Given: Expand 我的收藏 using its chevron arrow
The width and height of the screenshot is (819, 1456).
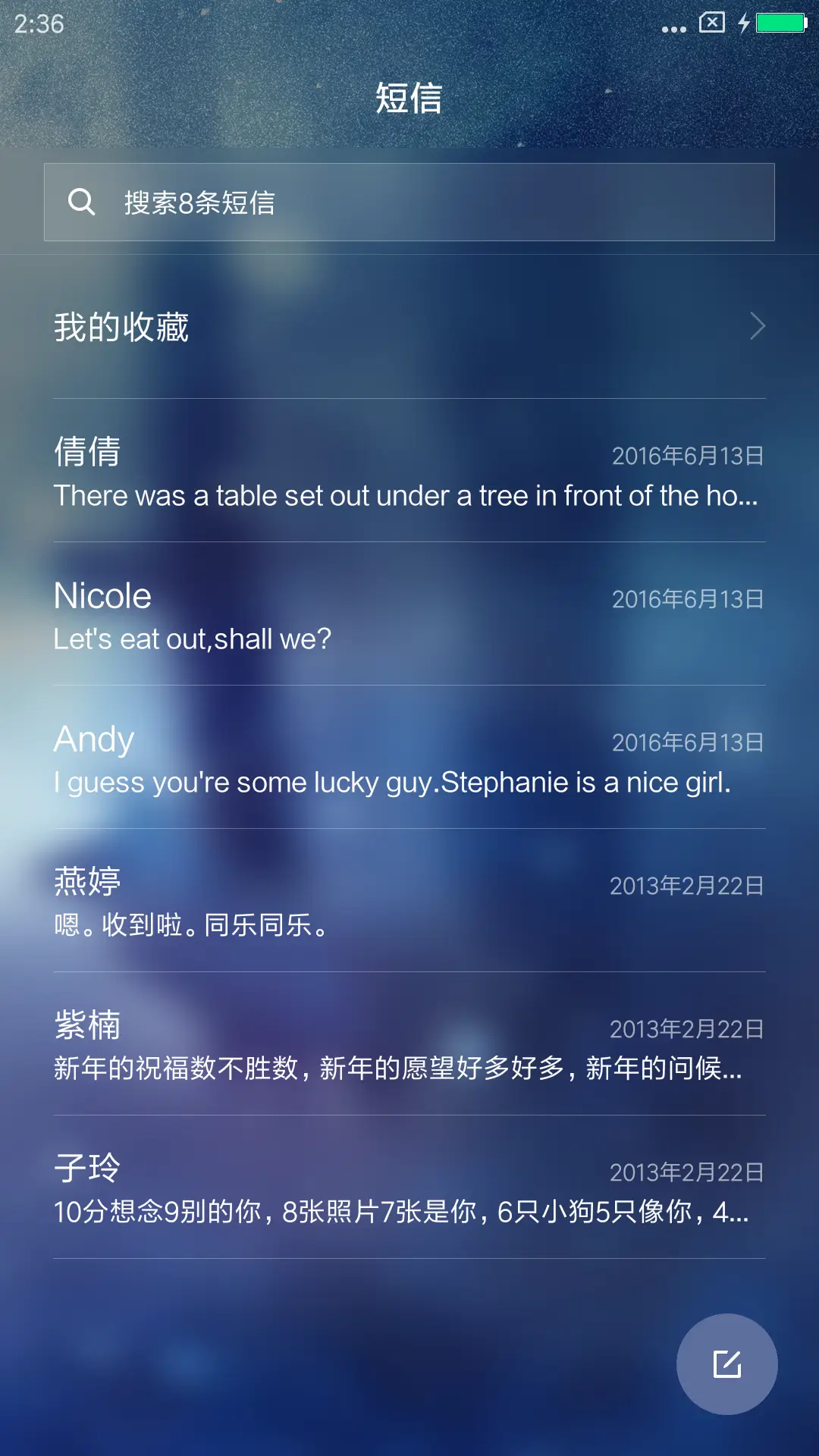Looking at the screenshot, I should coord(759,326).
